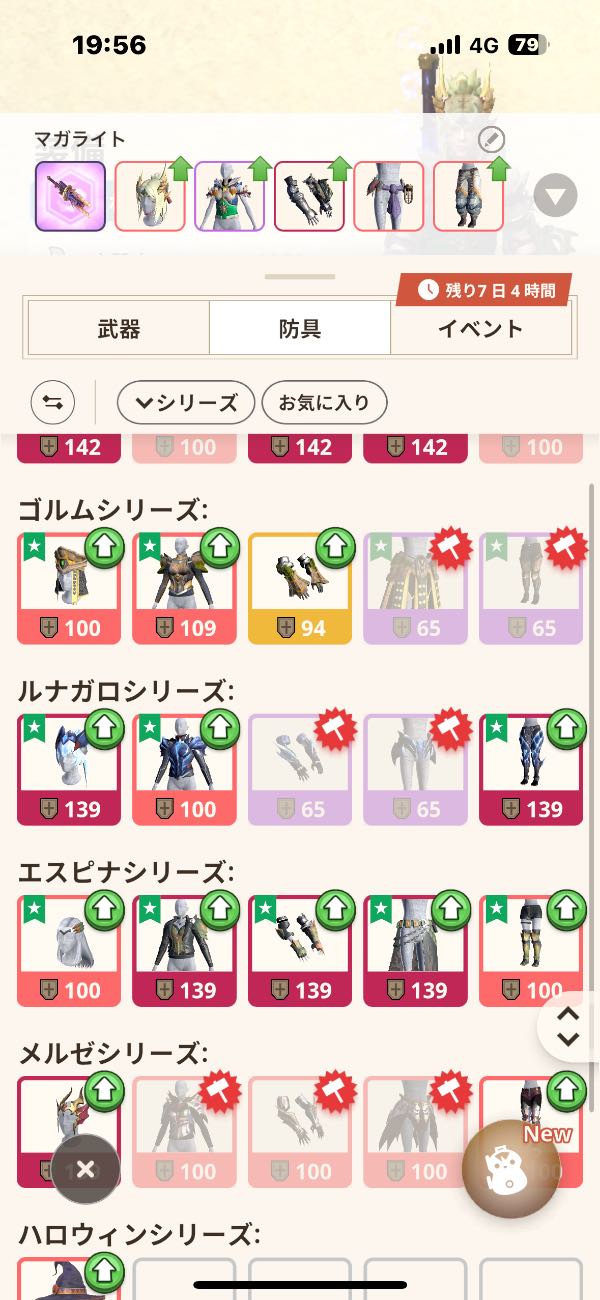Select メルゼ series locked chest armor
Image resolution: width=600 pixels, height=1300 pixels.
[x=184, y=1130]
